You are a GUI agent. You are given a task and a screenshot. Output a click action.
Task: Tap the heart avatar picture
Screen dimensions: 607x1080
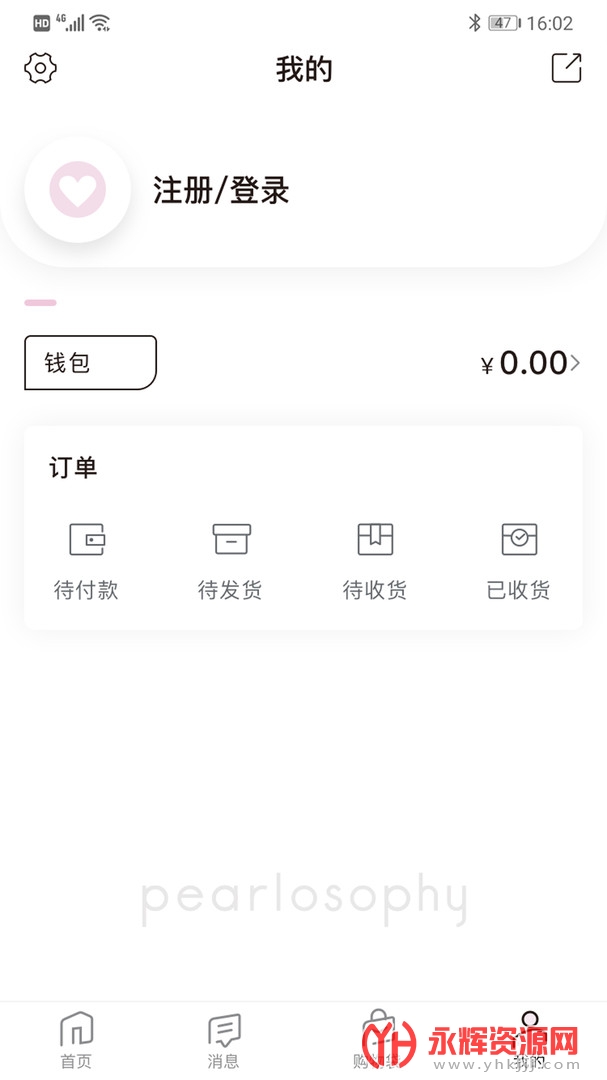tap(78, 189)
